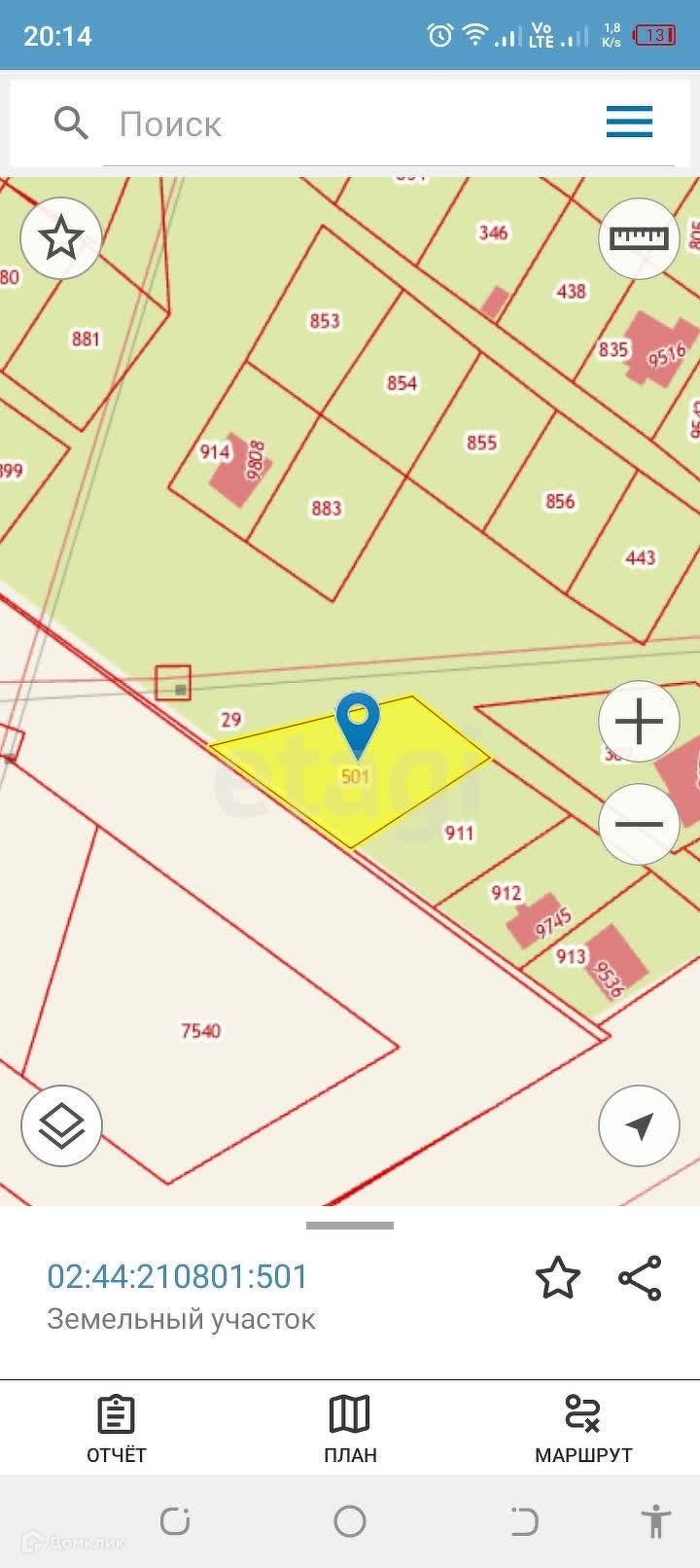This screenshot has height=1568, width=700.
Task: Open favorites star on the map
Action: tap(61, 238)
